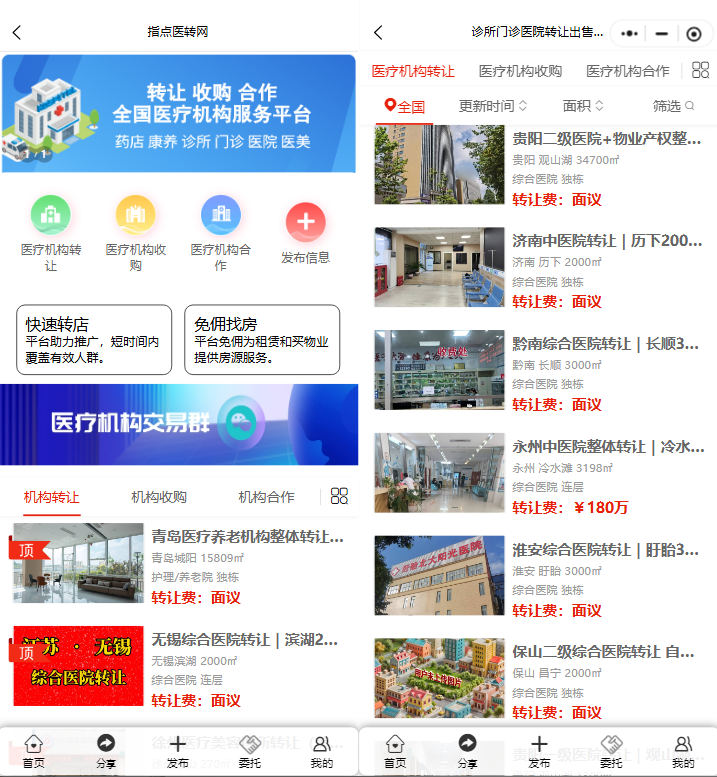
Task: Open the 医疗机构交易群 banner
Action: pyautogui.click(x=179, y=424)
